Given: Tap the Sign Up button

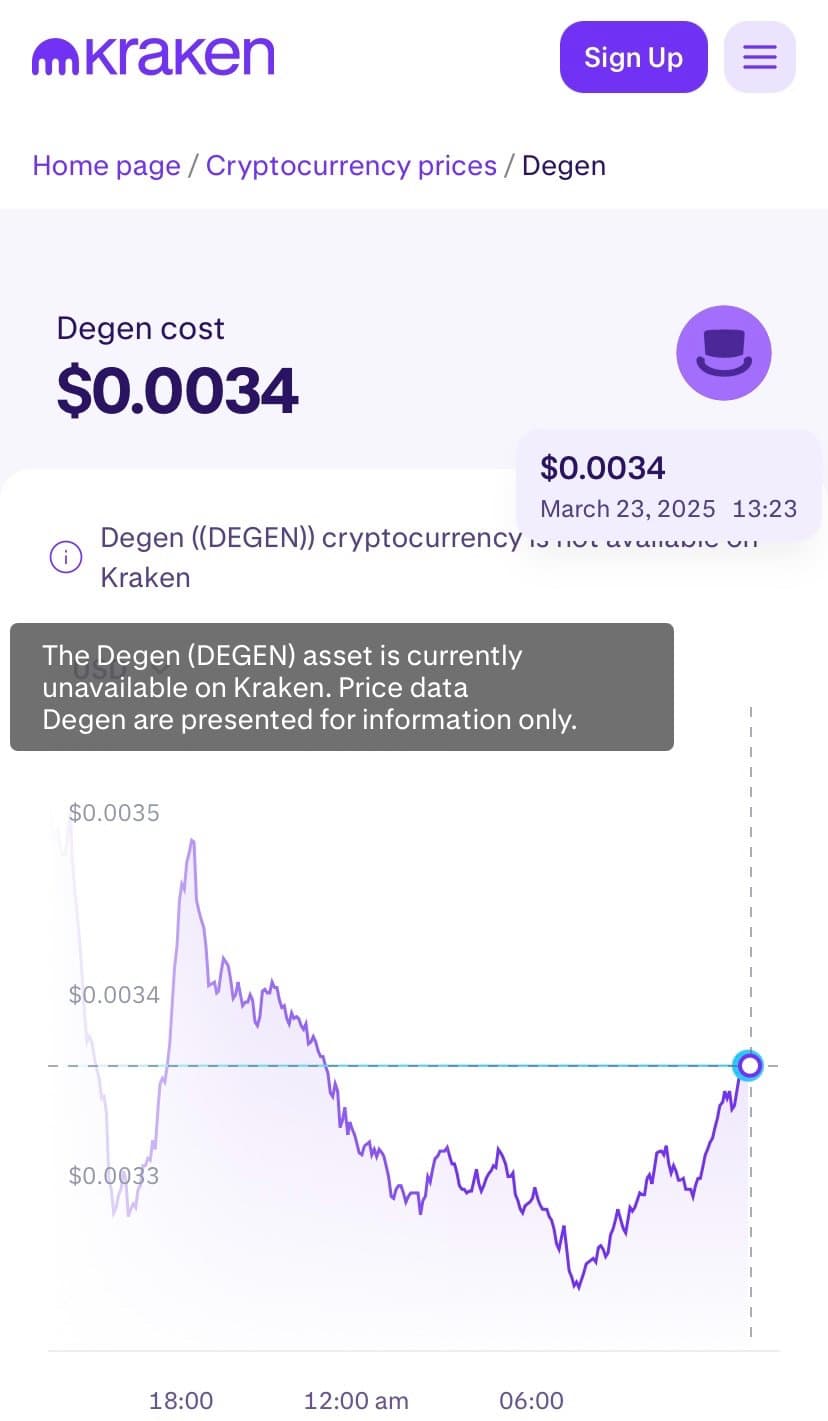Looking at the screenshot, I should [x=633, y=57].
